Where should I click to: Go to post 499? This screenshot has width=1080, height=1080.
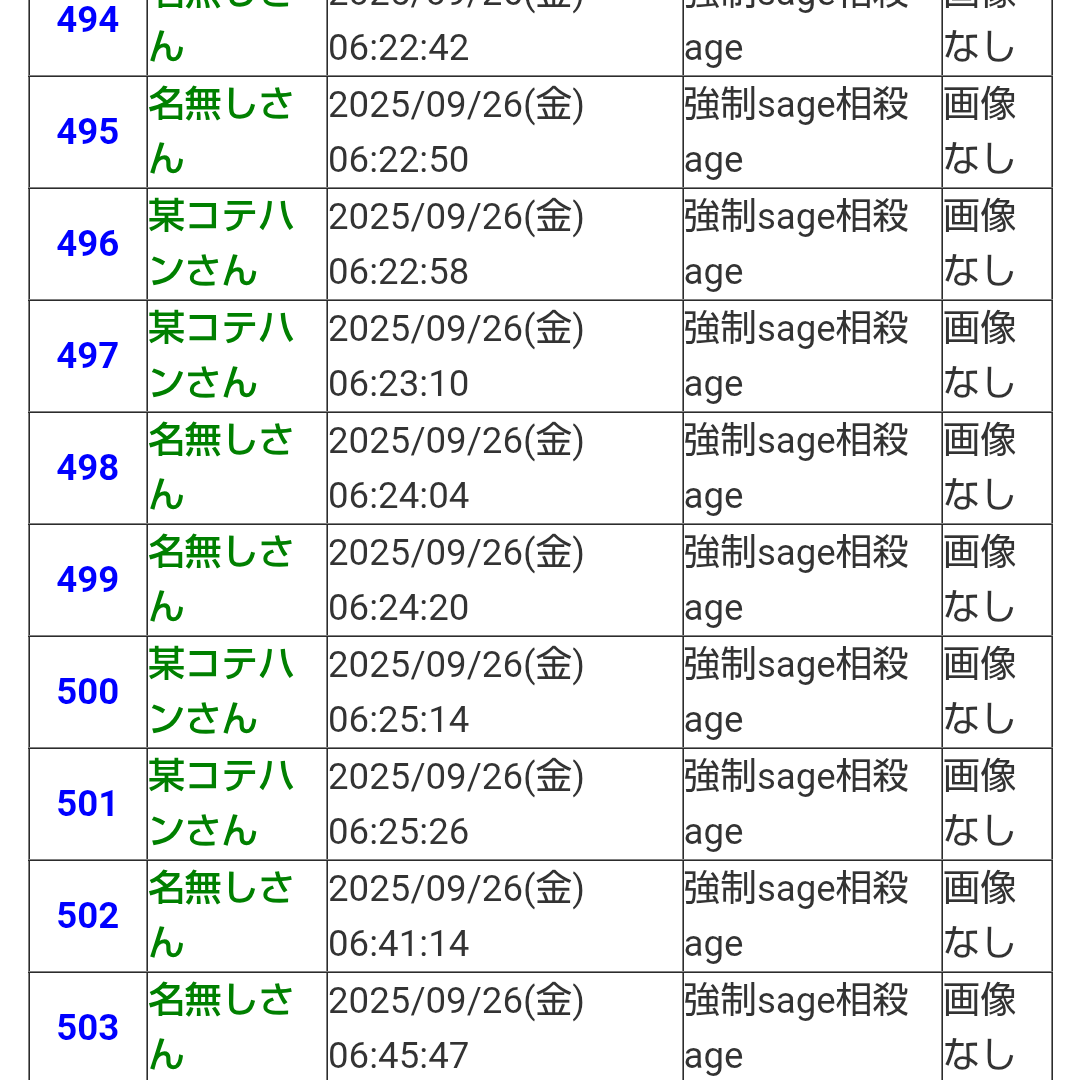88,580
